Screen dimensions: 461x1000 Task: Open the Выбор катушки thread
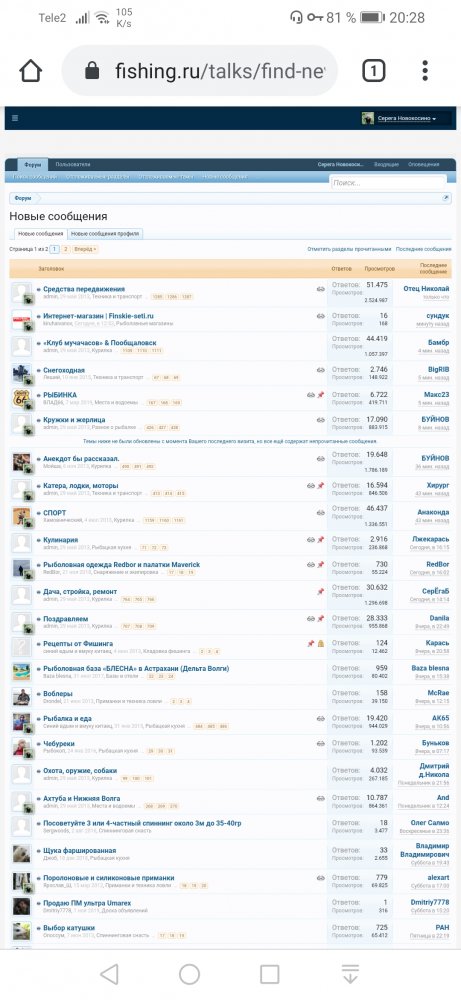click(69, 927)
